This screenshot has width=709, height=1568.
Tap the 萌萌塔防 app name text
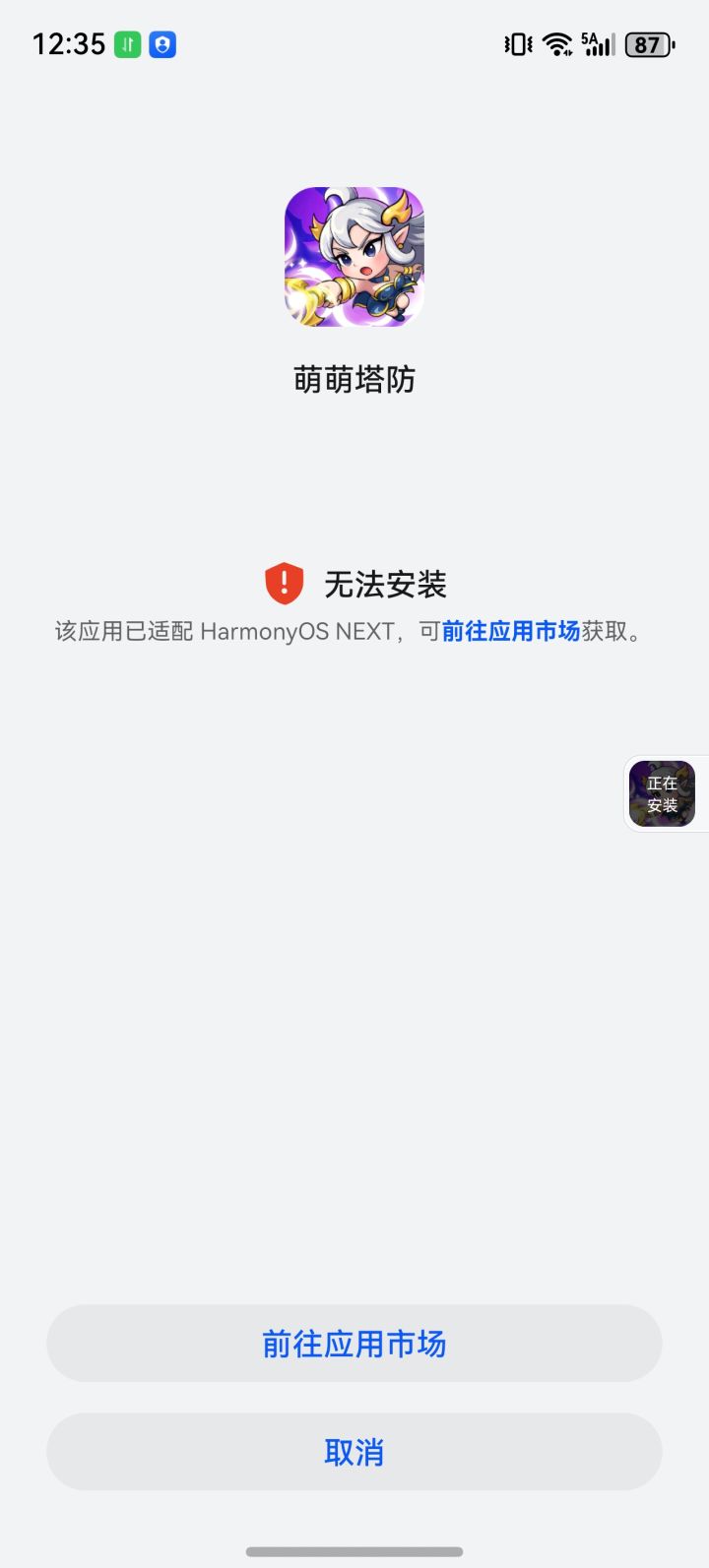(354, 379)
